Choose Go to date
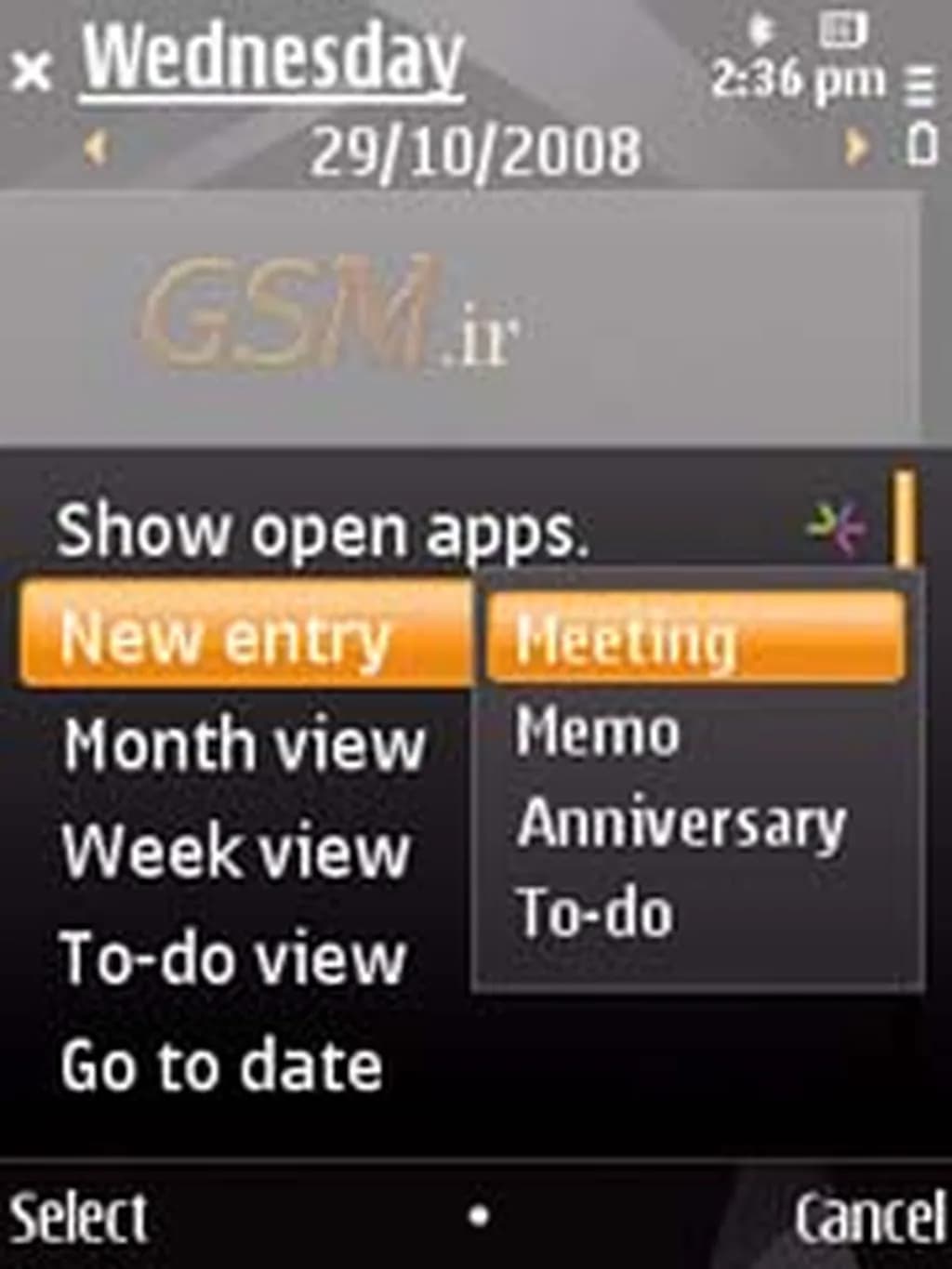952x1269 pixels. pos(221,1065)
